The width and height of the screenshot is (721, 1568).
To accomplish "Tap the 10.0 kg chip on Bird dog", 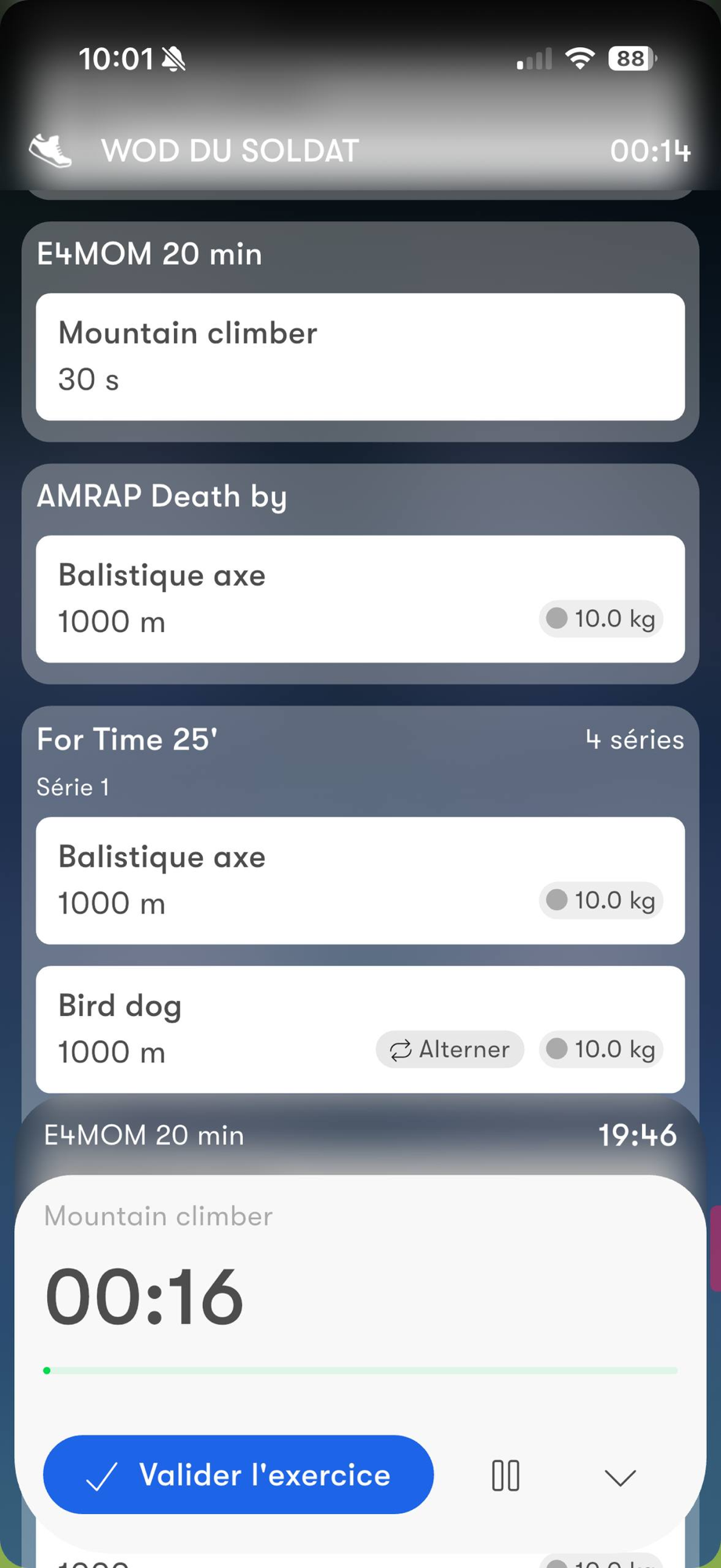I will click(601, 1049).
